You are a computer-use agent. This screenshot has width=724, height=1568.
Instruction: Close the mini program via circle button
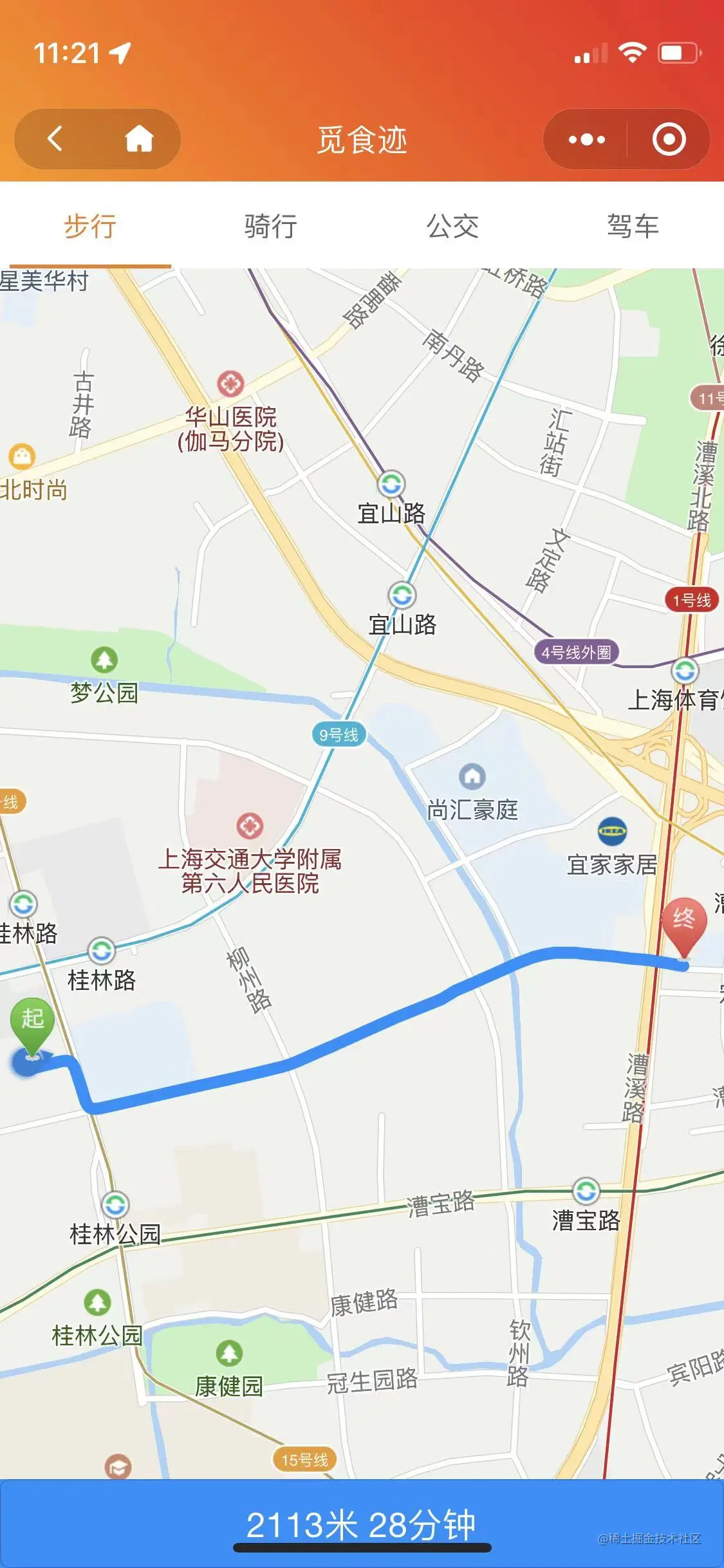pos(669,139)
